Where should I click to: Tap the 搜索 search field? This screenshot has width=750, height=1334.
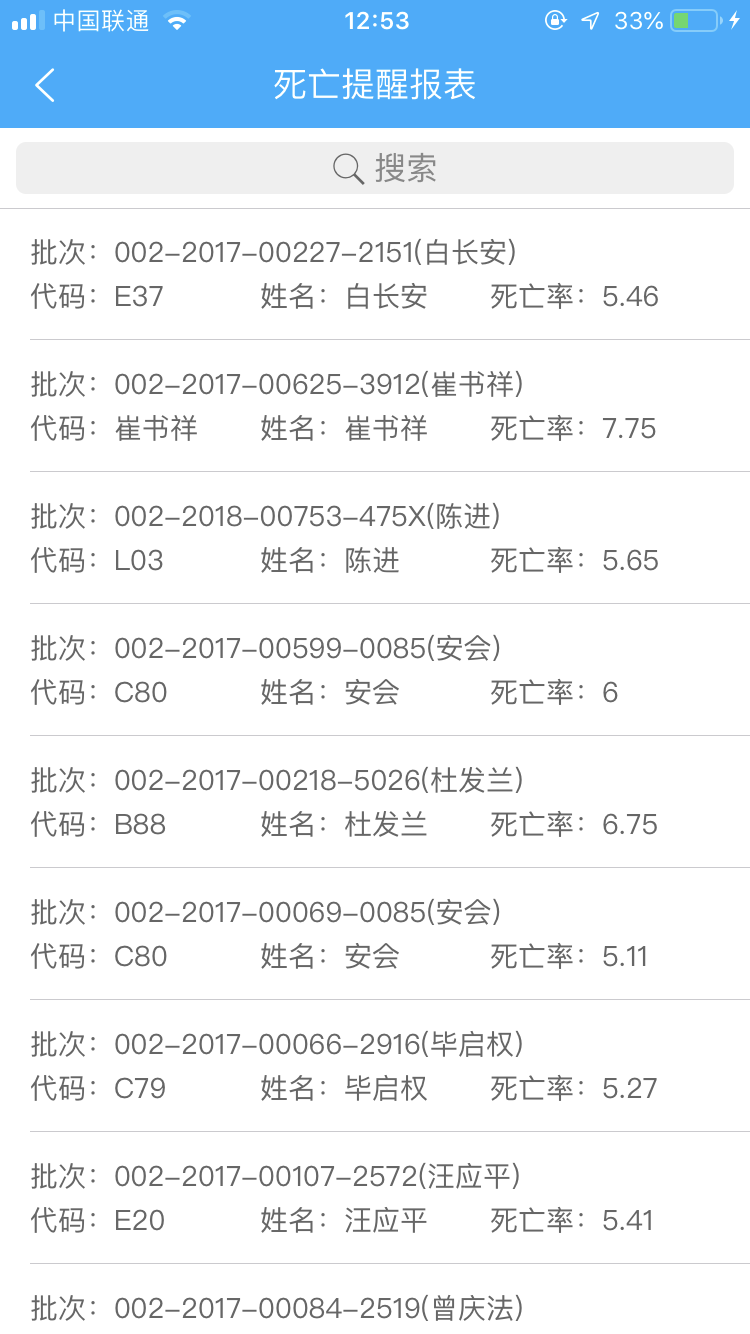375,168
